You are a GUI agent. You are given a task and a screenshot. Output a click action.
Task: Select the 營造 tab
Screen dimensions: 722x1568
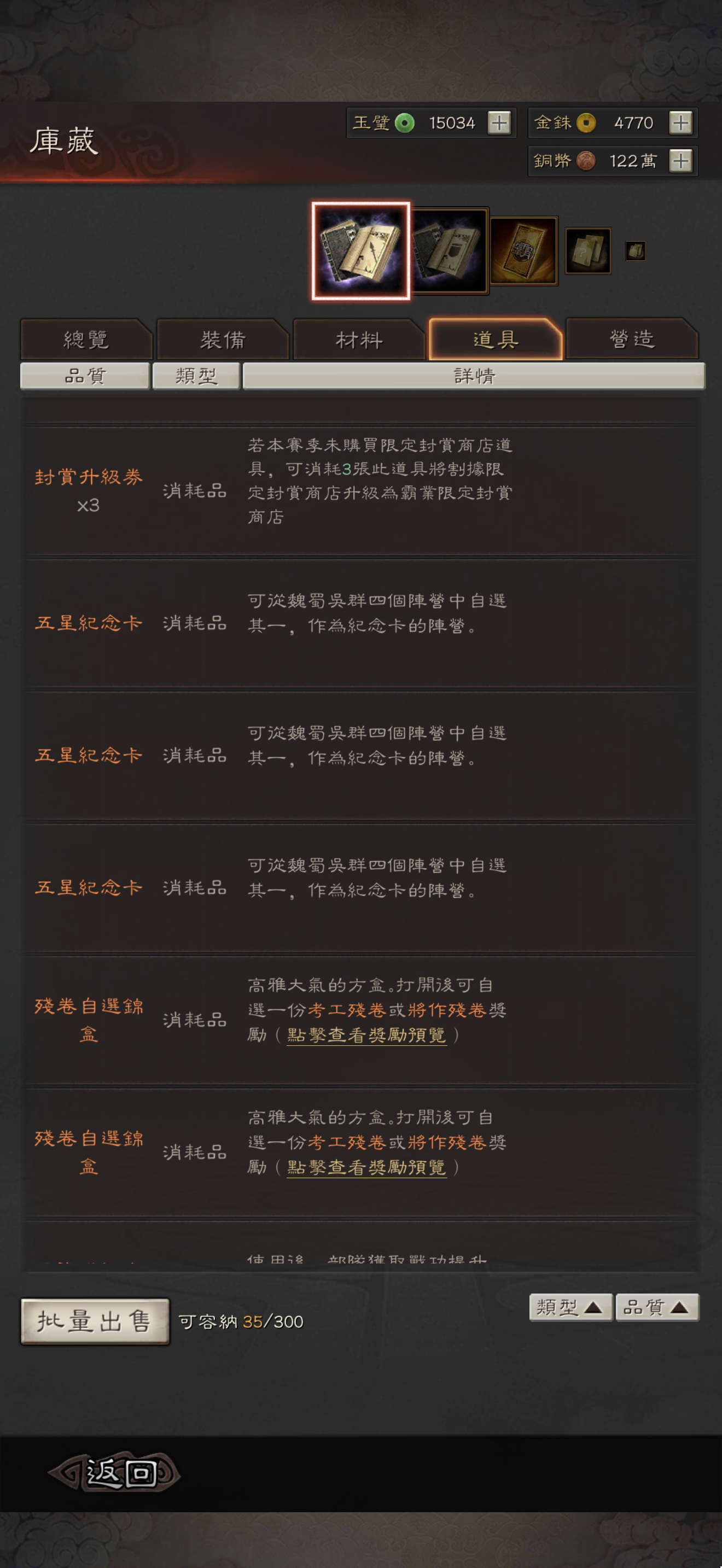pyautogui.click(x=632, y=339)
